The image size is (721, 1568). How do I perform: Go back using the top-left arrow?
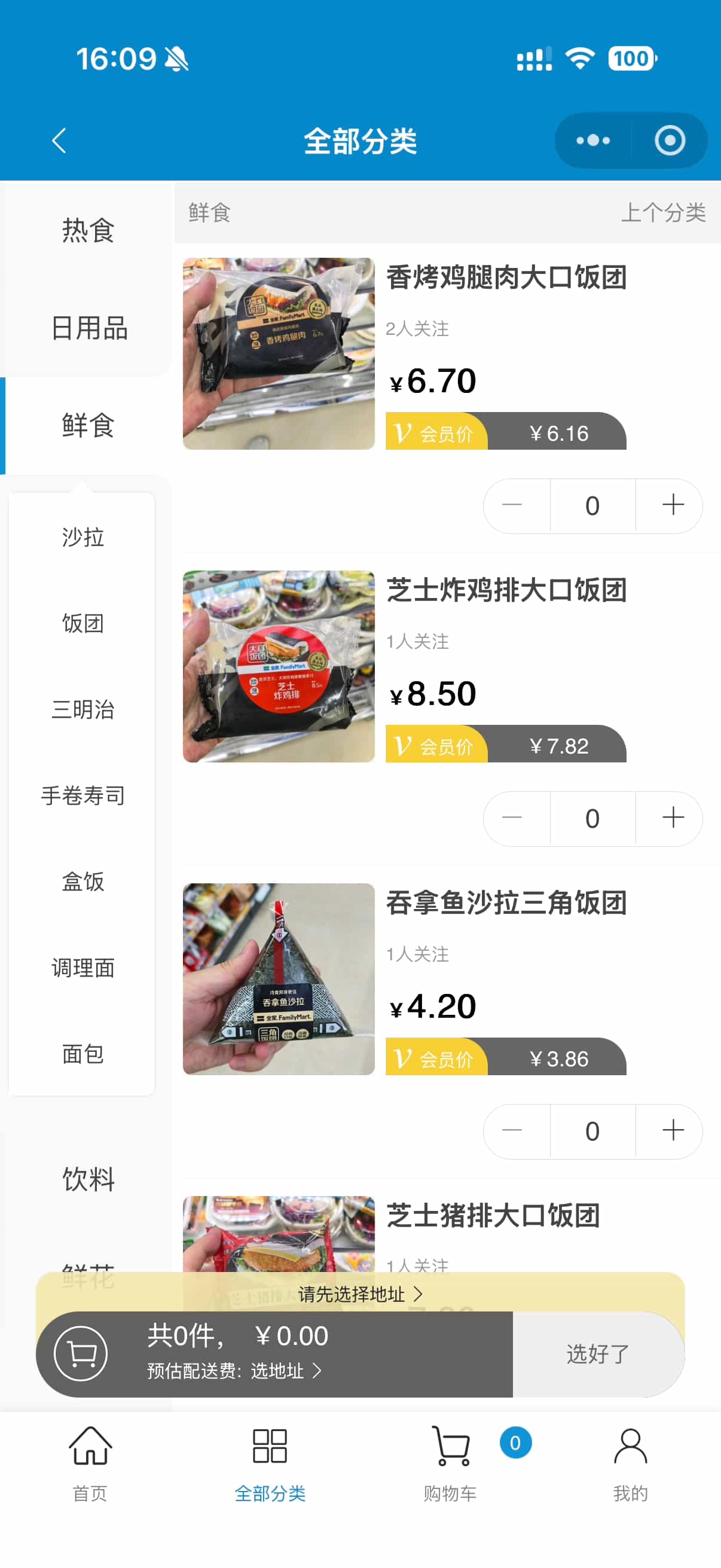pyautogui.click(x=59, y=141)
